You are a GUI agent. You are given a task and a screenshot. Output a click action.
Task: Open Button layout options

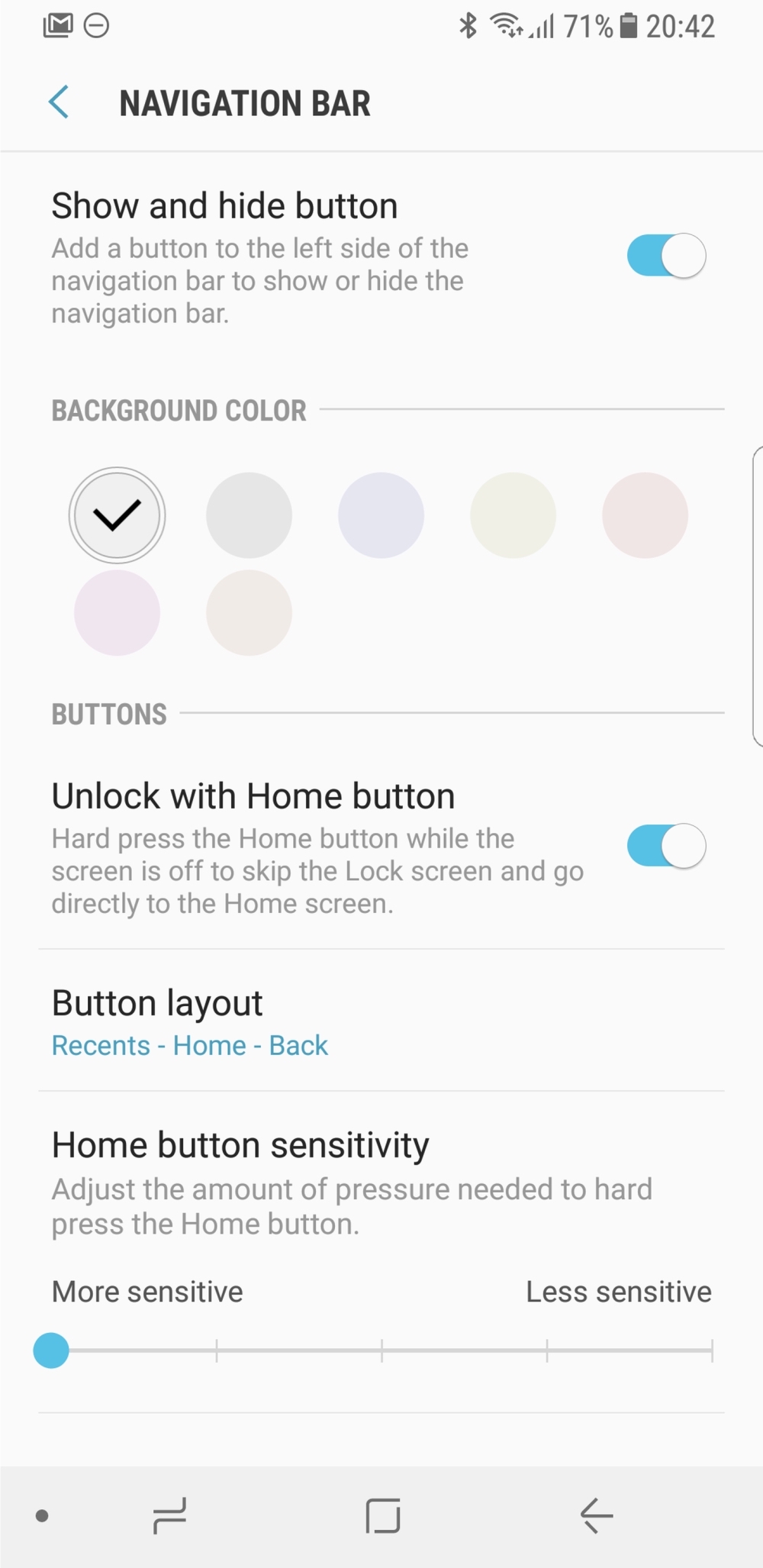pos(156,1002)
